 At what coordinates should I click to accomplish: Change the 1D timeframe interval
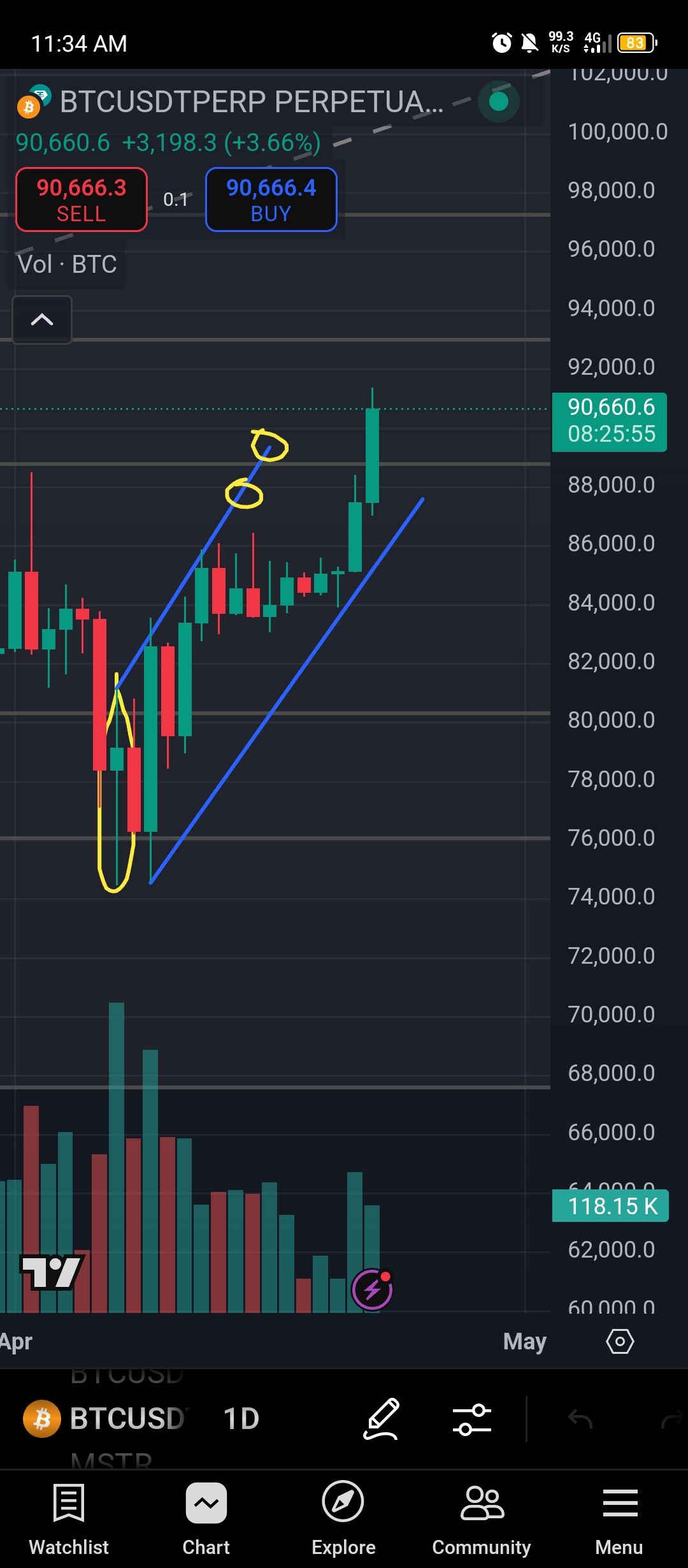pos(241,1419)
